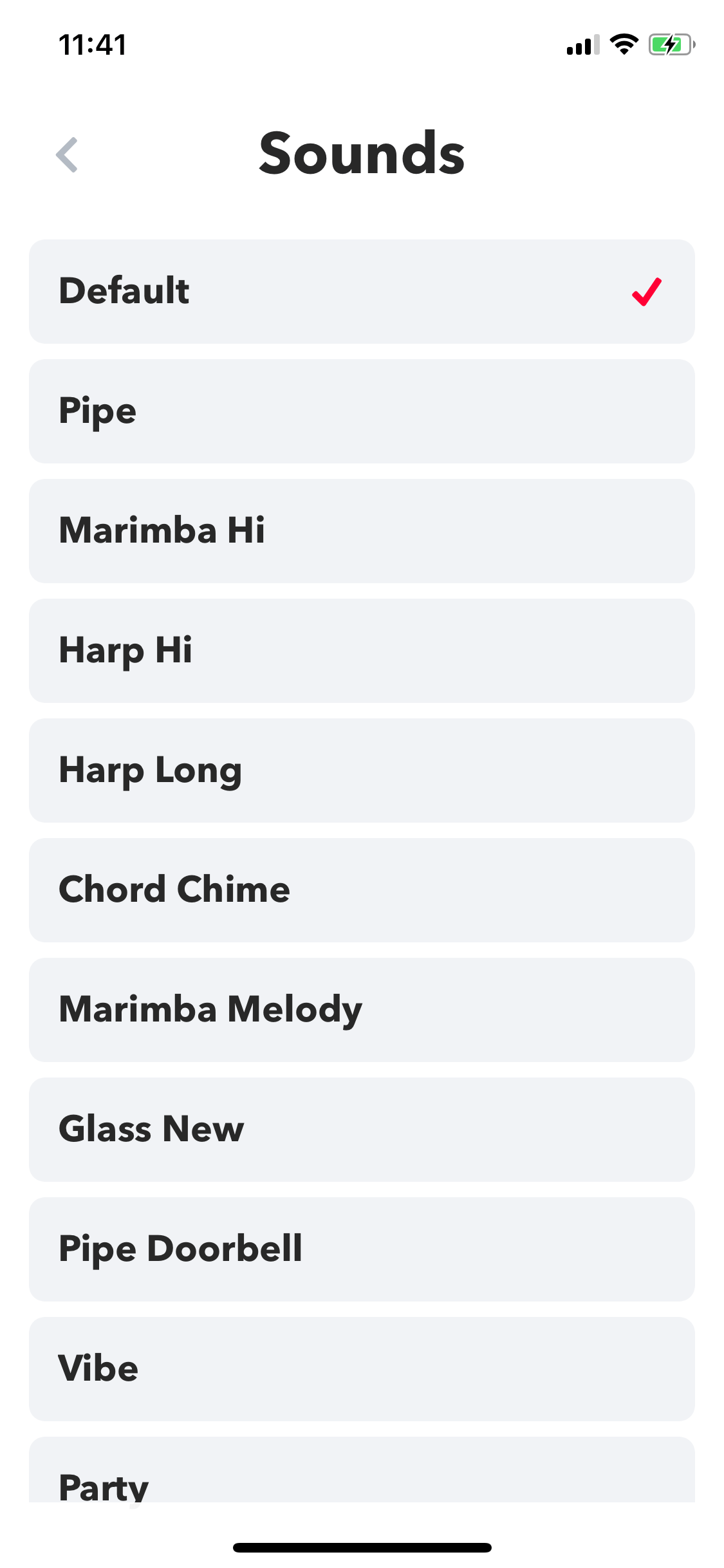The width and height of the screenshot is (724, 1568).
Task: Go back from the Sounds screen
Action: pyautogui.click(x=67, y=154)
